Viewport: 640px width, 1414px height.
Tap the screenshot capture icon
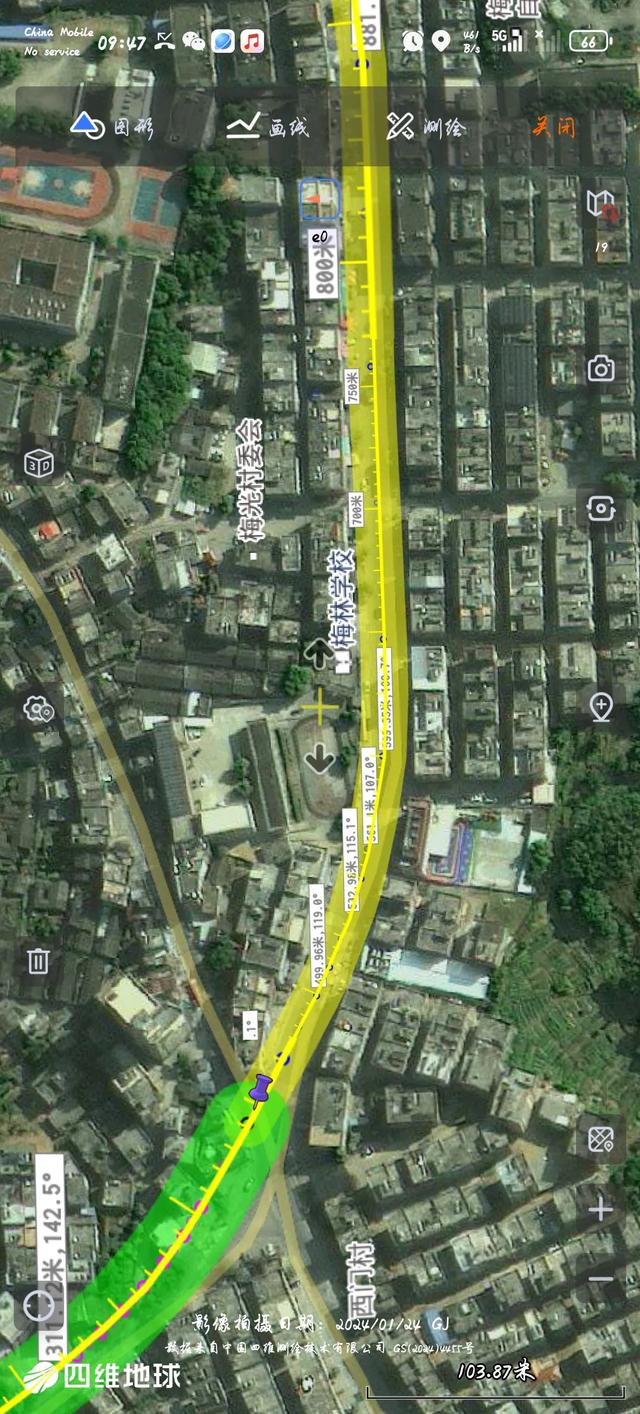601,508
